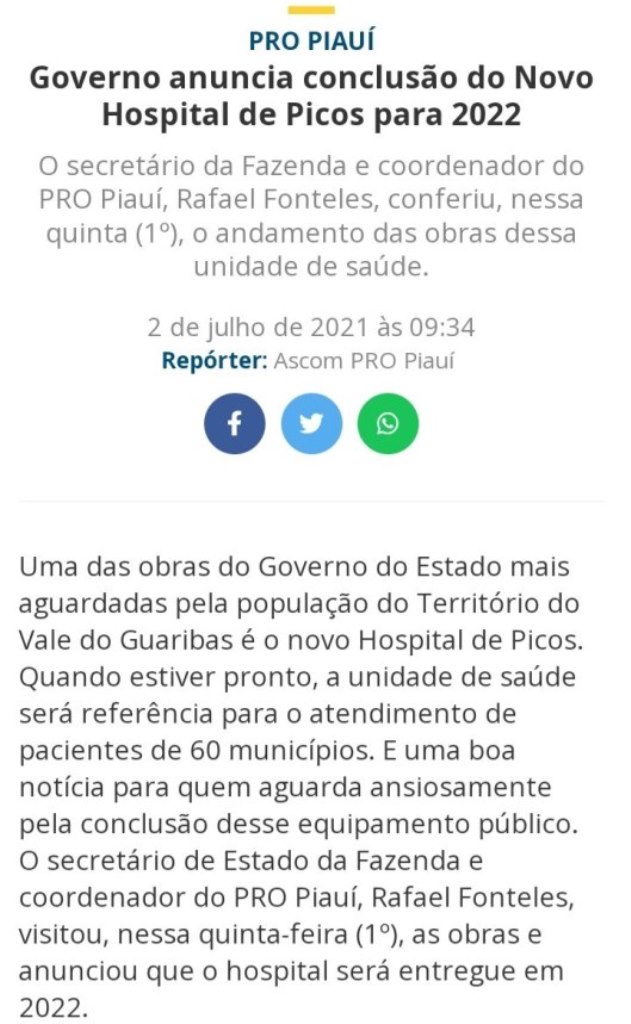
Task: Share the article on Facebook
Action: pos(235,423)
